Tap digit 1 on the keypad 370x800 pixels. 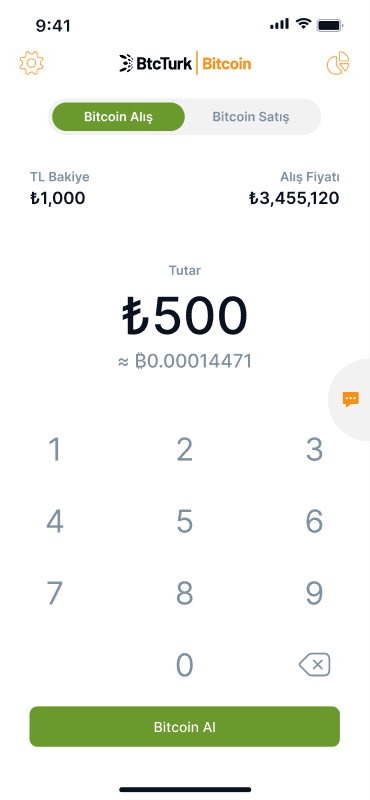click(x=55, y=449)
